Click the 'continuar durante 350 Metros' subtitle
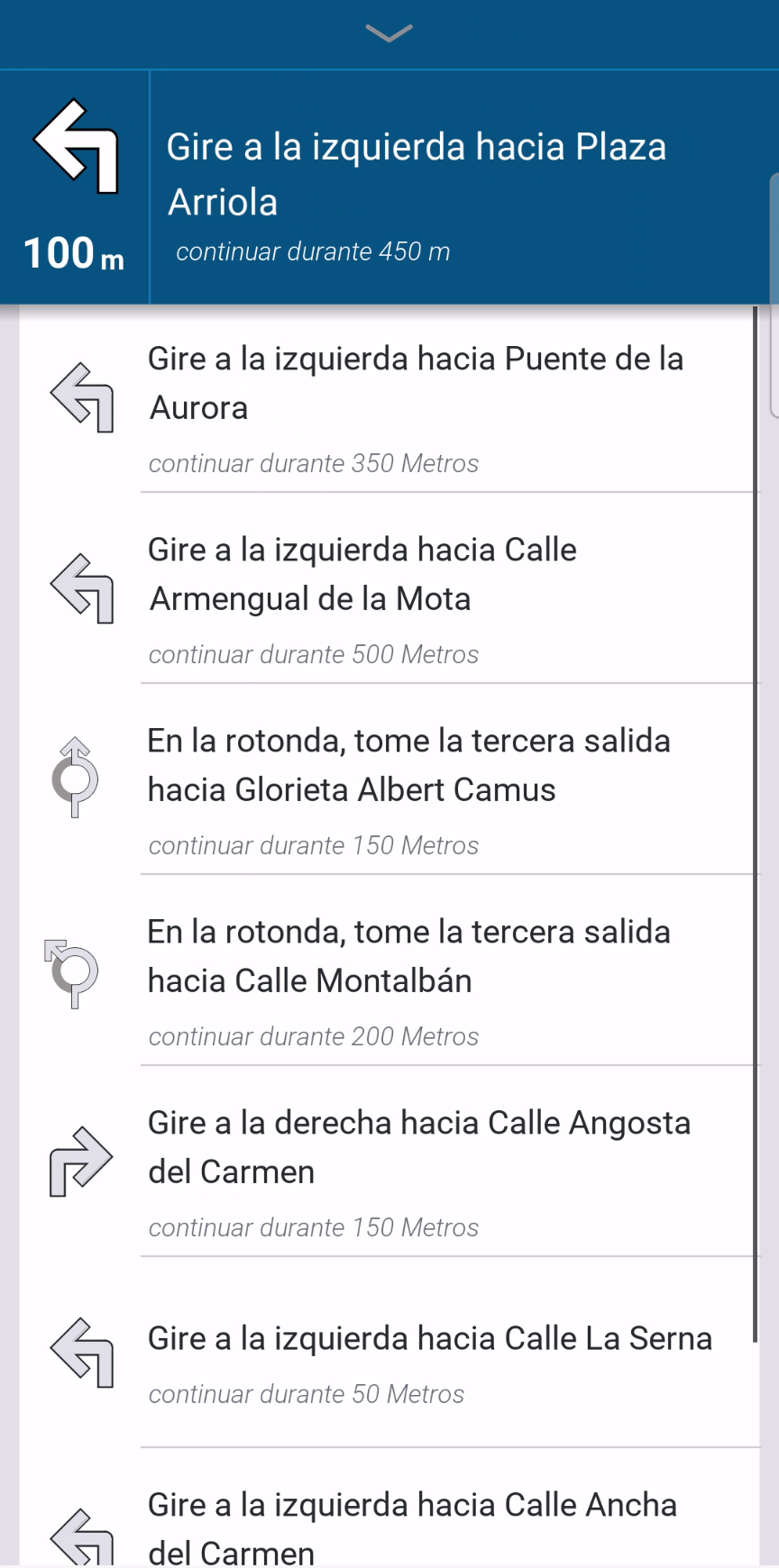 pos(313,463)
